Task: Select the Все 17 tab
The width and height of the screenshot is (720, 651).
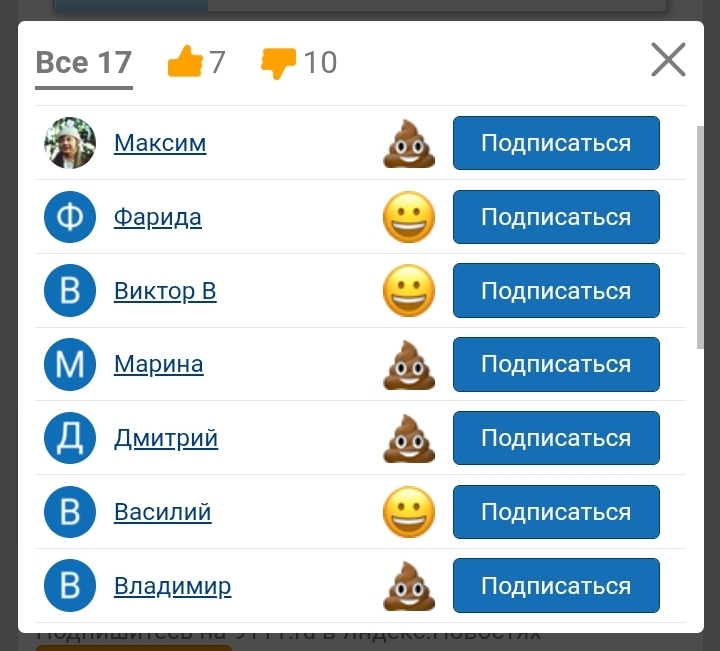Action: 83,63
